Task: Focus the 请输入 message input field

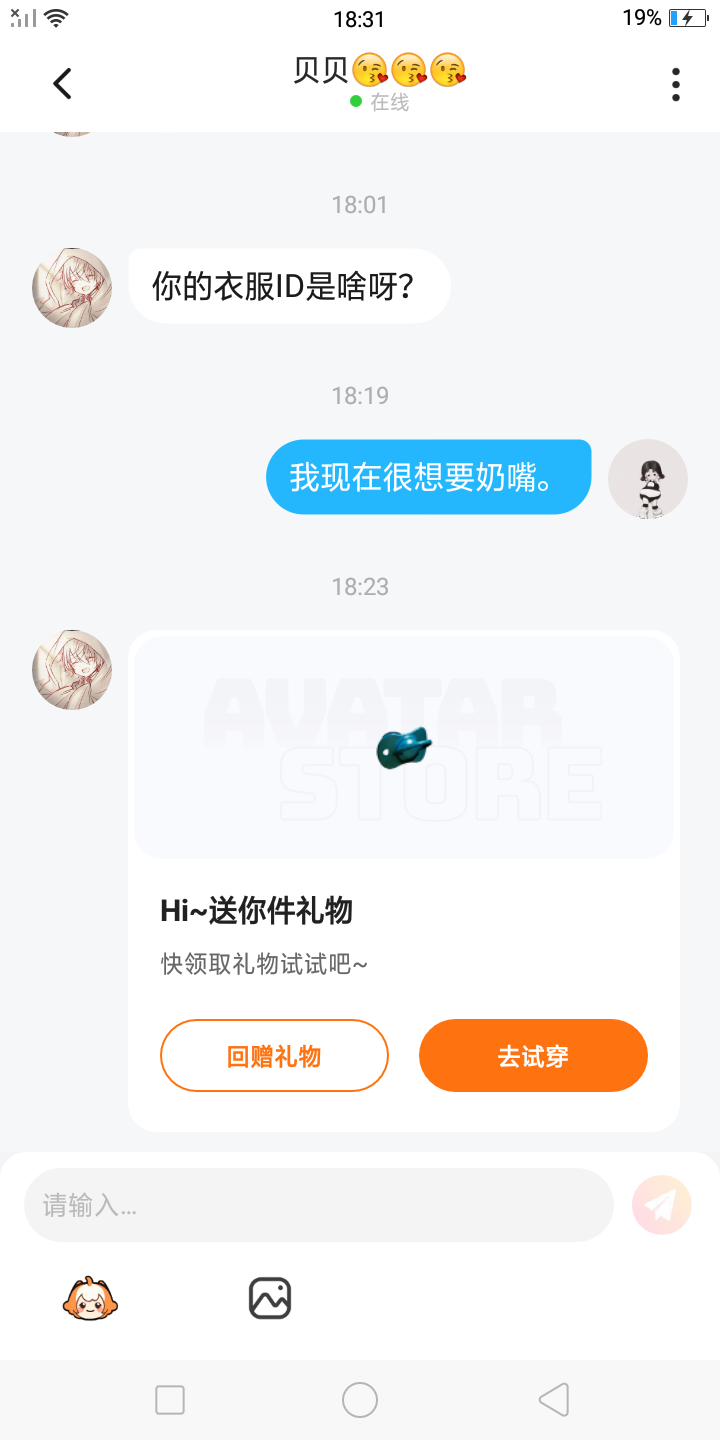Action: coord(318,1205)
